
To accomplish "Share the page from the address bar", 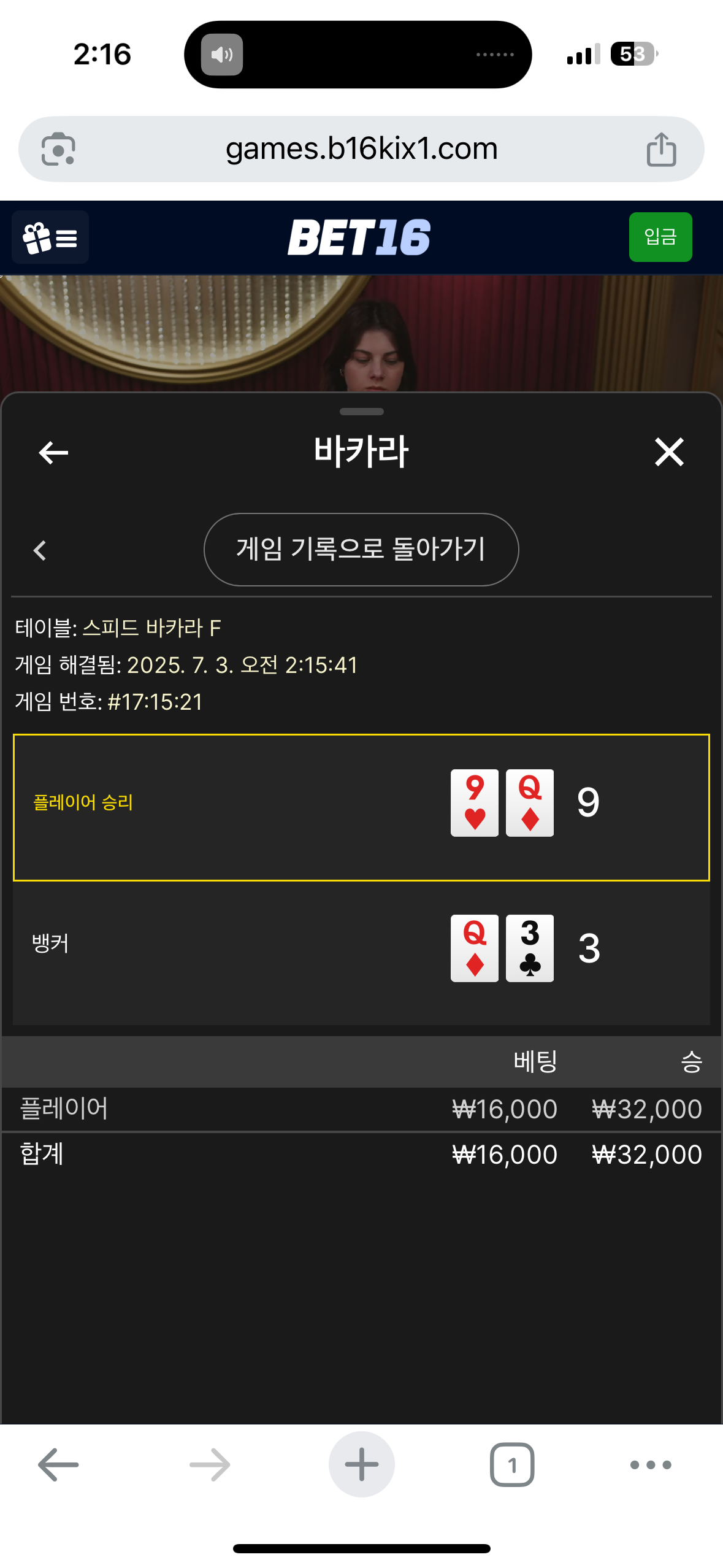I will click(x=661, y=149).
